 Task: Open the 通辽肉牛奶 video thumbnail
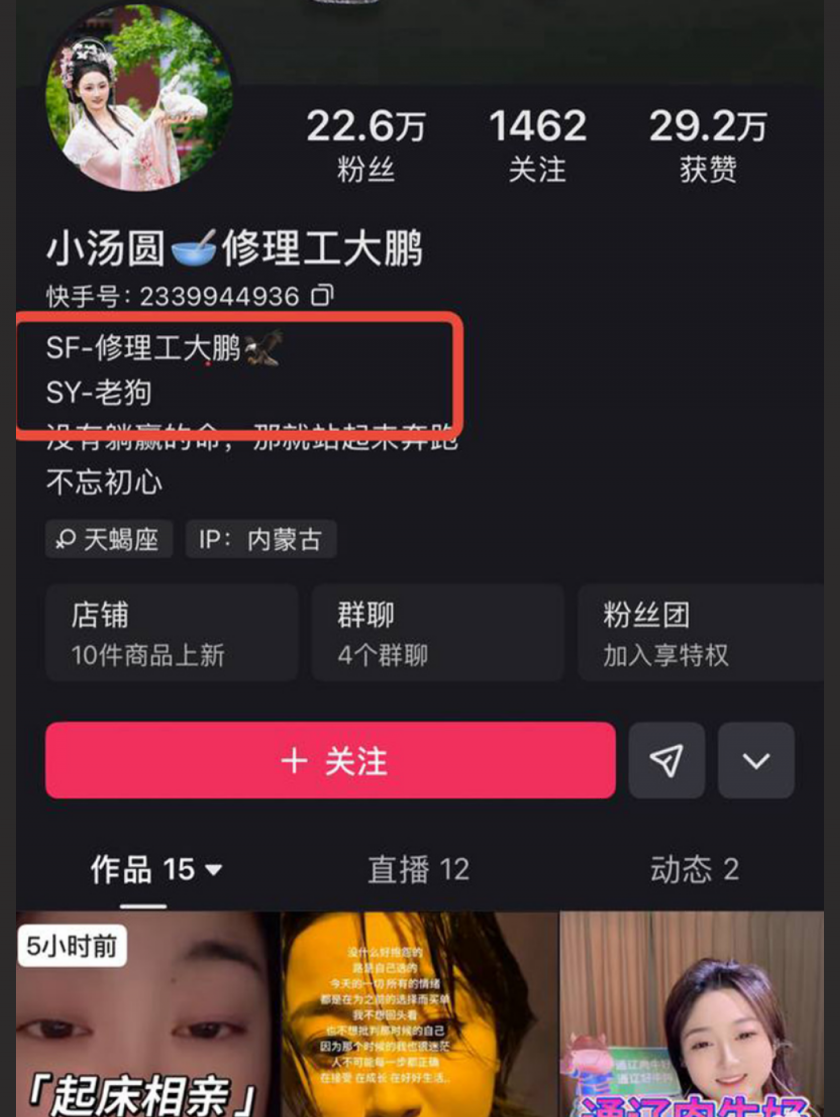pyautogui.click(x=692, y=1015)
